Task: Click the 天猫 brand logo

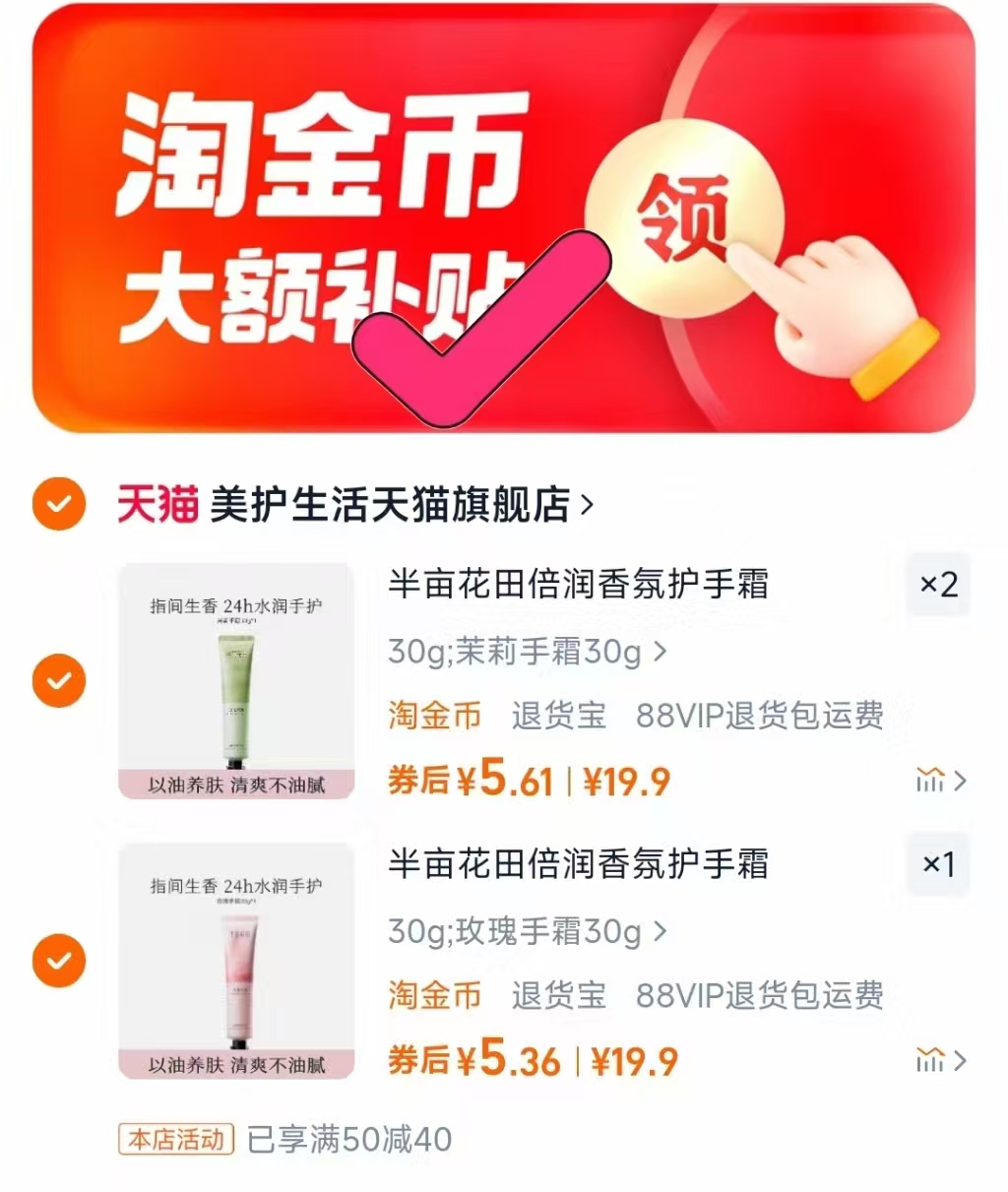Action: 153,502
